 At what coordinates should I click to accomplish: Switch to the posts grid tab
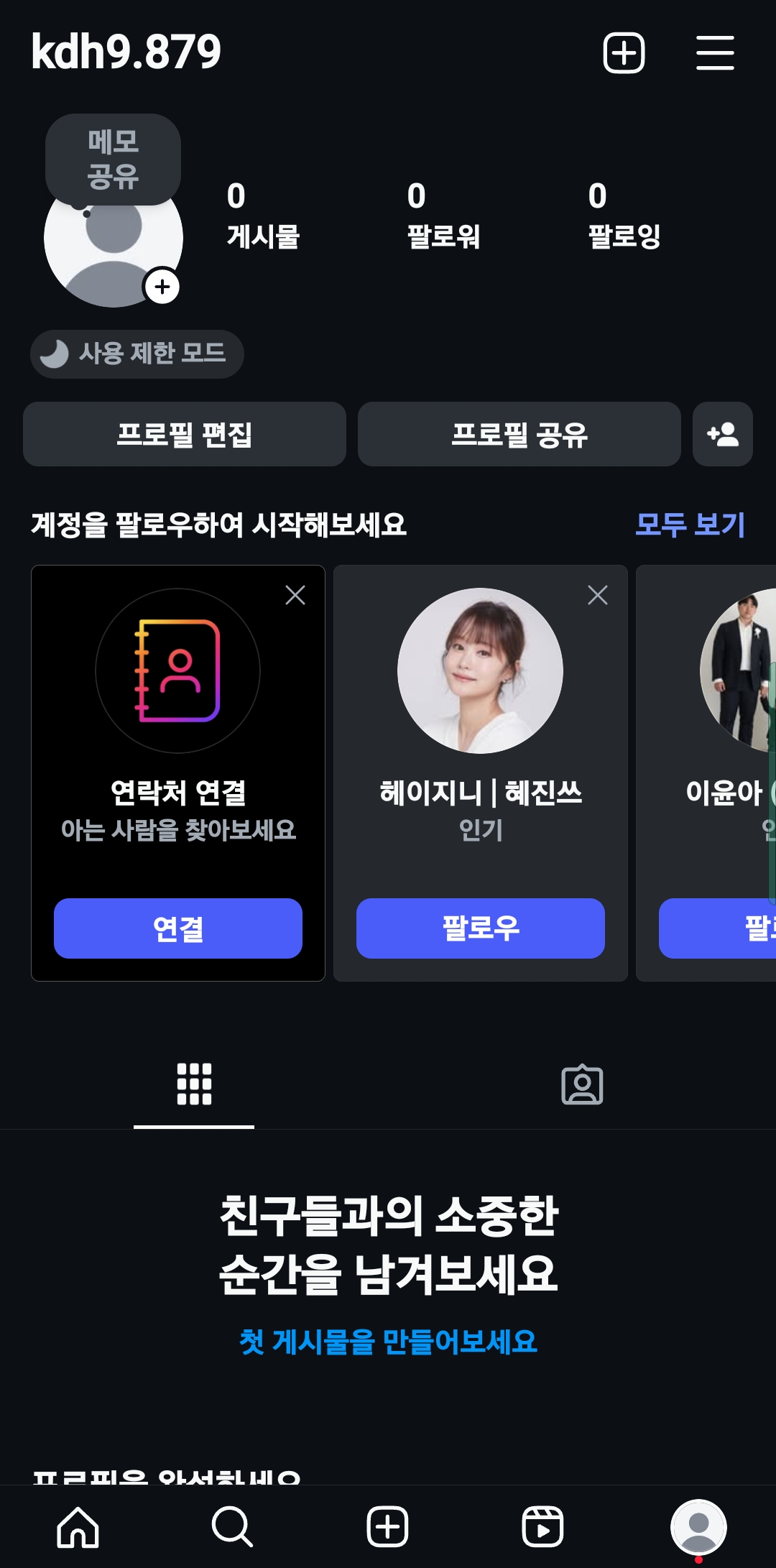(x=194, y=1084)
